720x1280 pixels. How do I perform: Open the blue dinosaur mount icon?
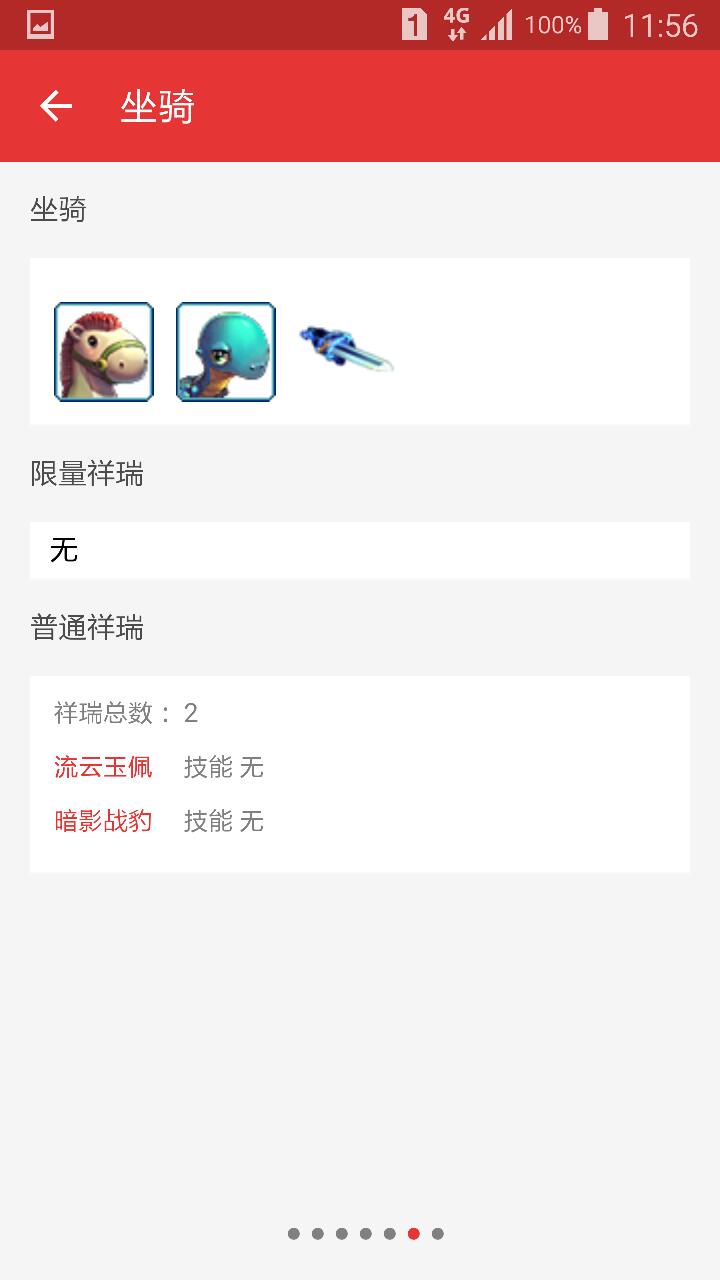pos(226,352)
